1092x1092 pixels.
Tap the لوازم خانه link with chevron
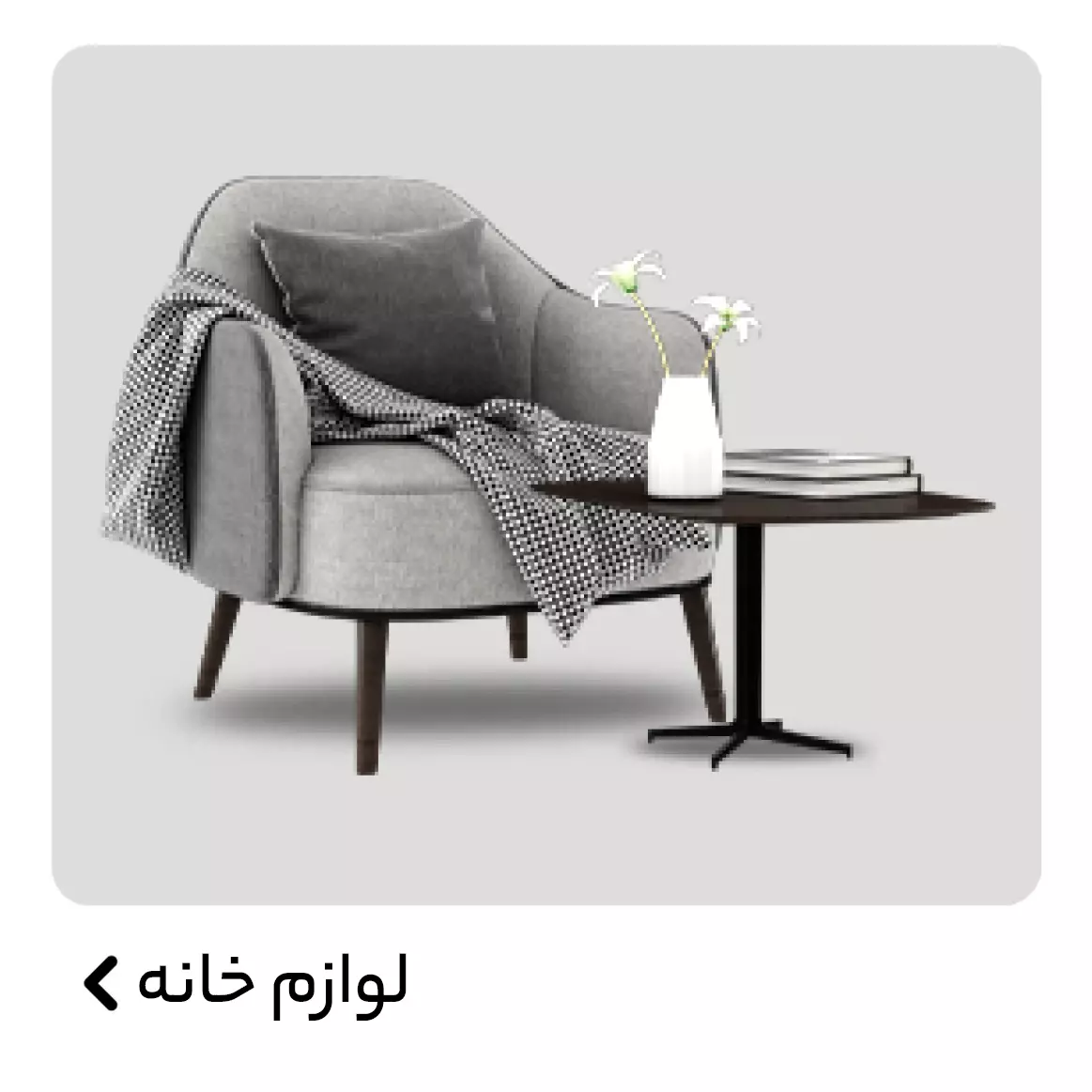(246, 983)
